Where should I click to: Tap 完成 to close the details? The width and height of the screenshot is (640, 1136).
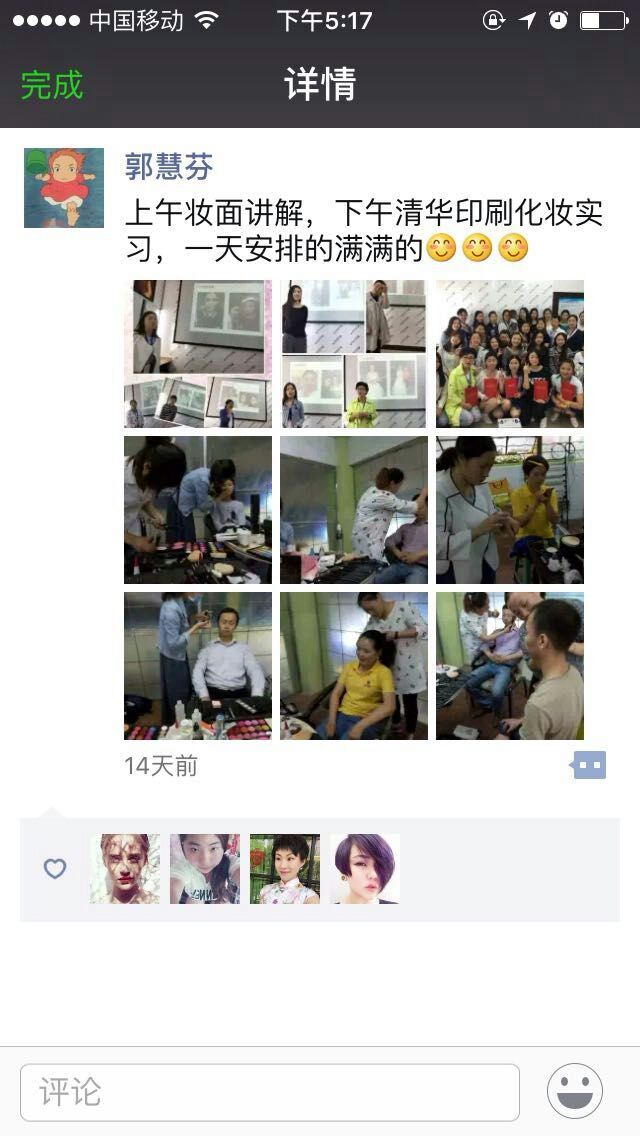(52, 85)
